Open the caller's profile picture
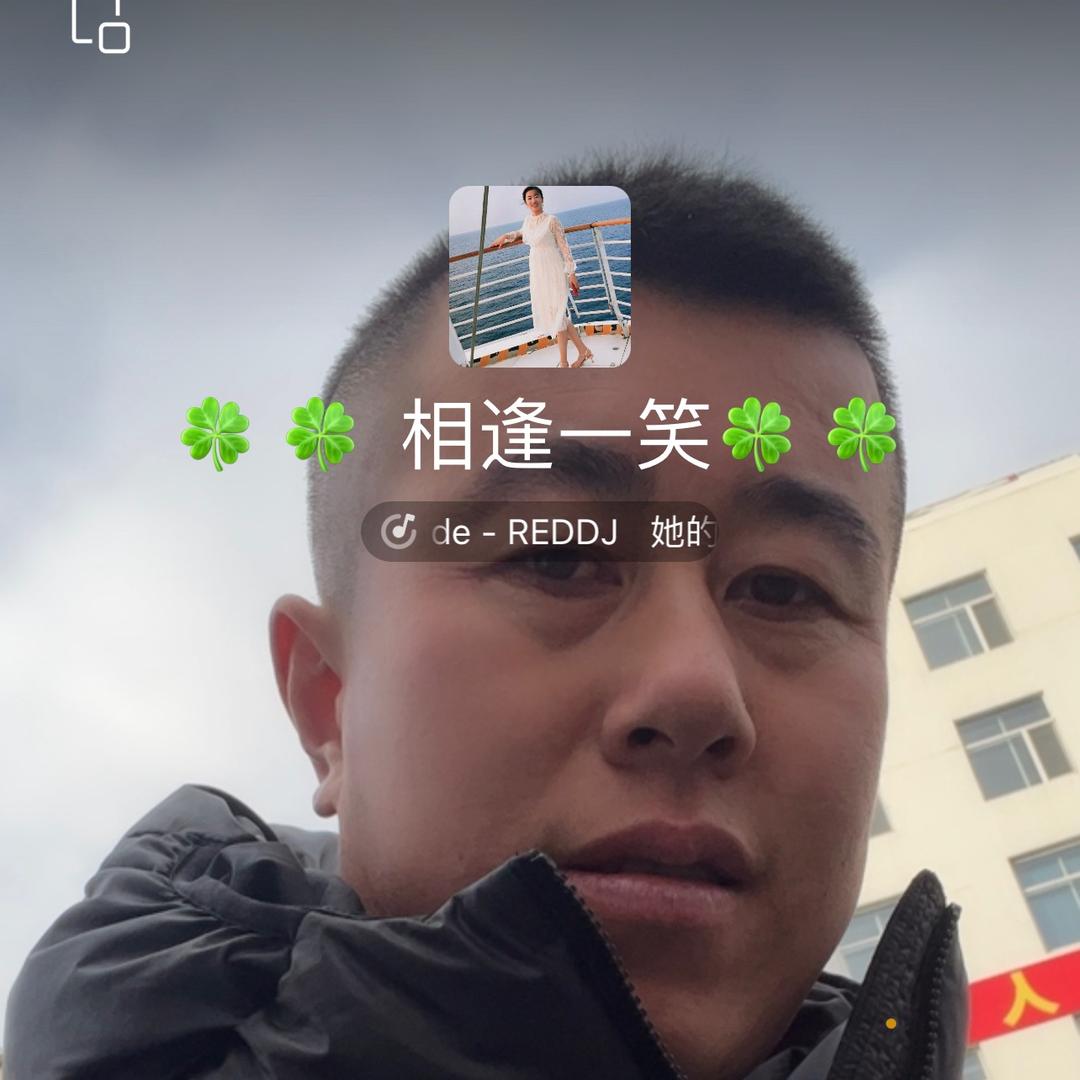This screenshot has height=1080, width=1080. (x=540, y=276)
